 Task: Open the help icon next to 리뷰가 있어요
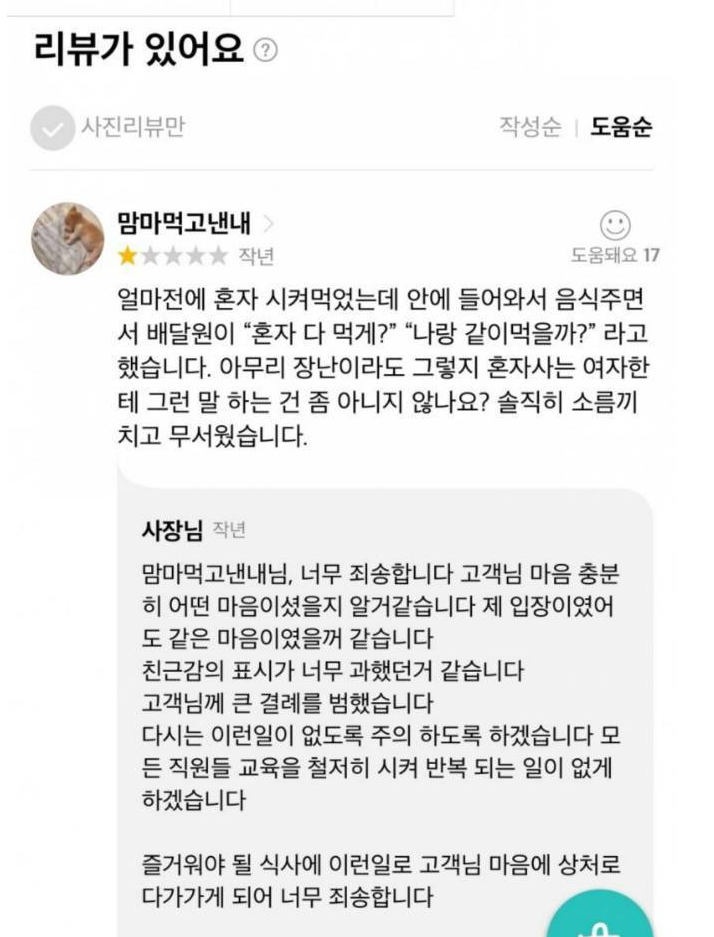point(266,48)
